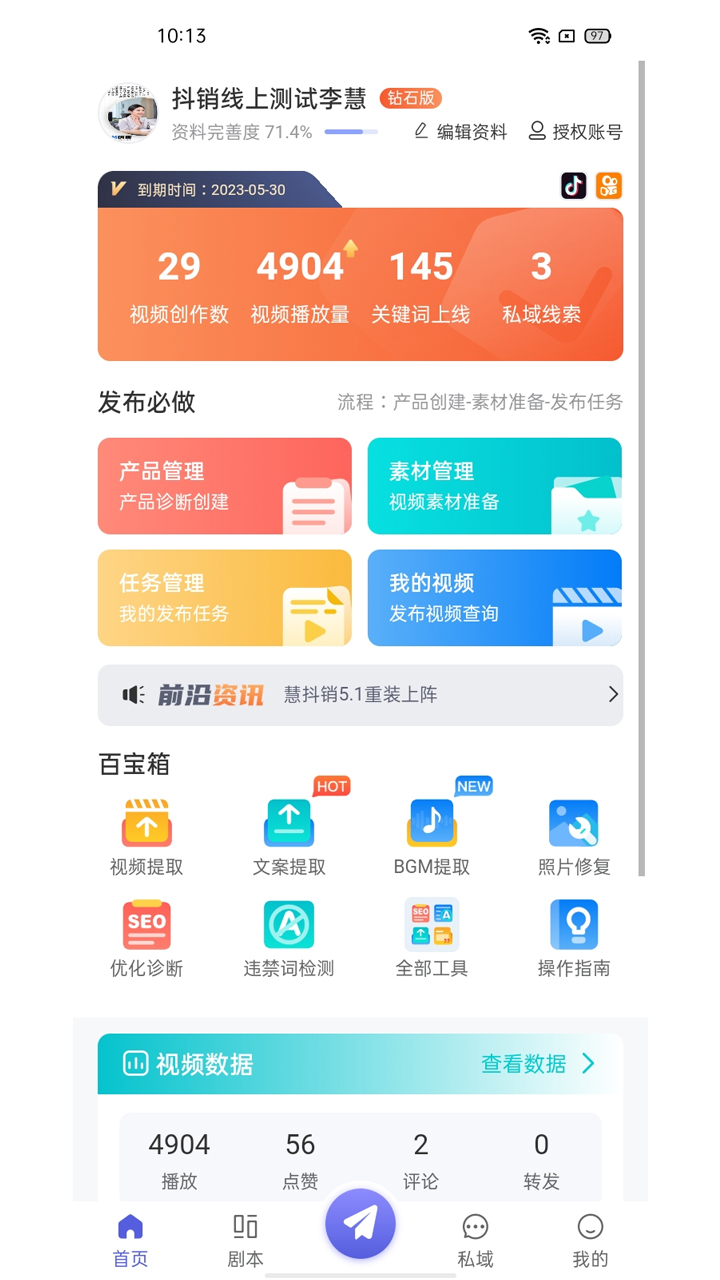Open the 我的视频 card
The image size is (720, 1280).
tap(495, 598)
